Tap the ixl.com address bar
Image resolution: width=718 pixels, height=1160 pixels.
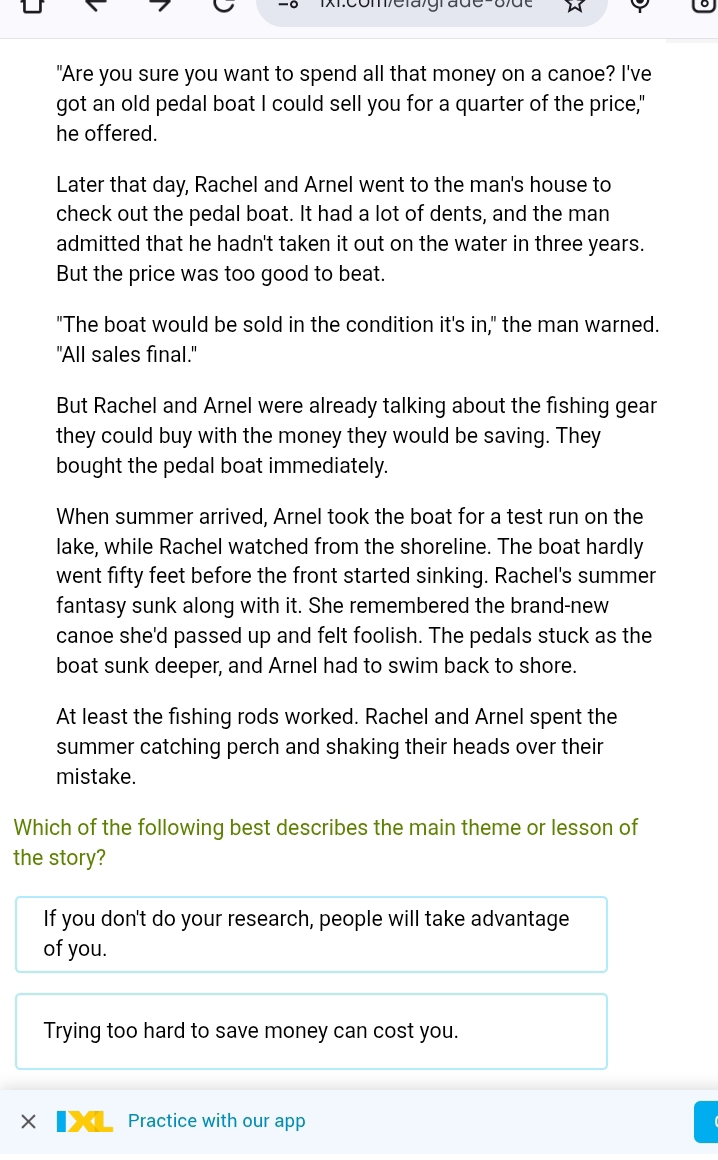pyautogui.click(x=430, y=6)
